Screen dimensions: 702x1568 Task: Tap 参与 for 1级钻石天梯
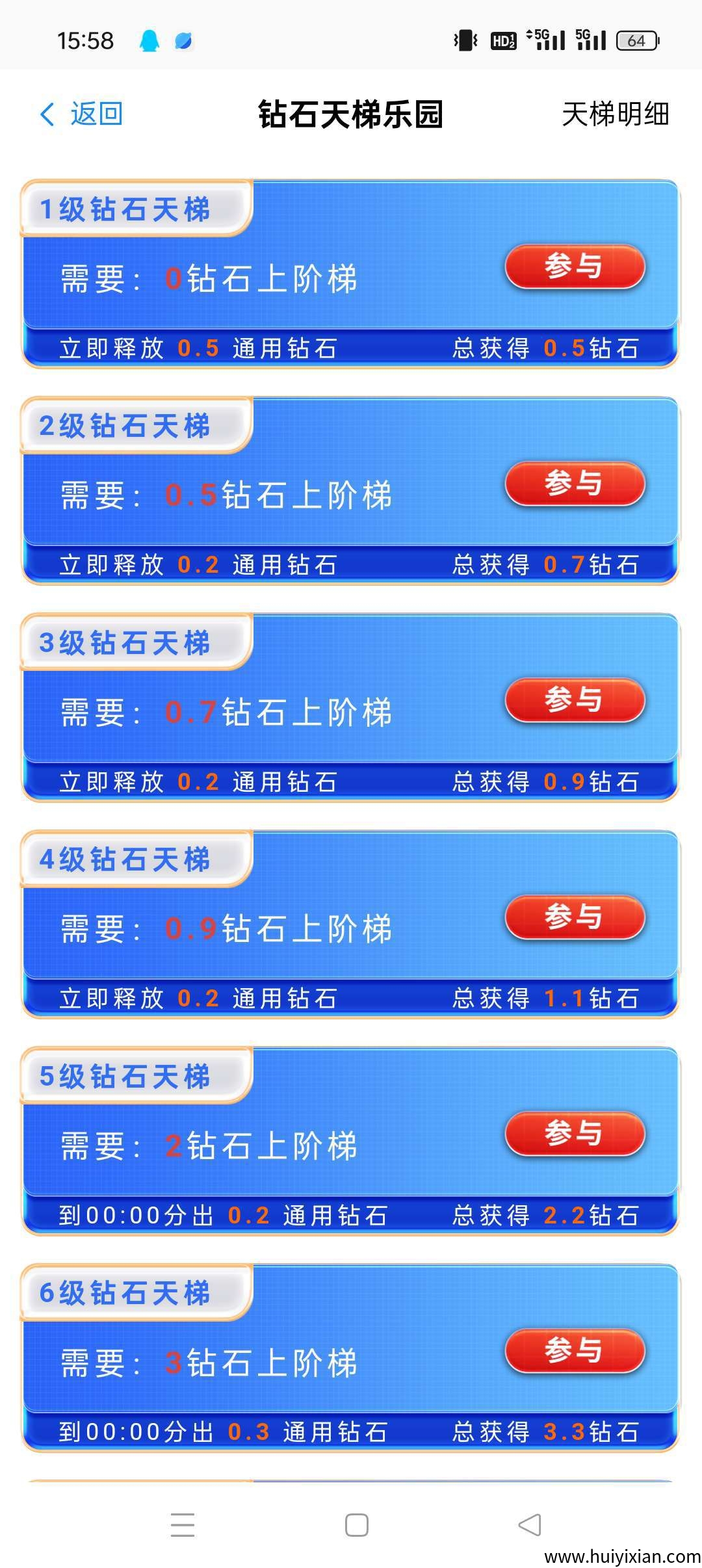tap(575, 267)
